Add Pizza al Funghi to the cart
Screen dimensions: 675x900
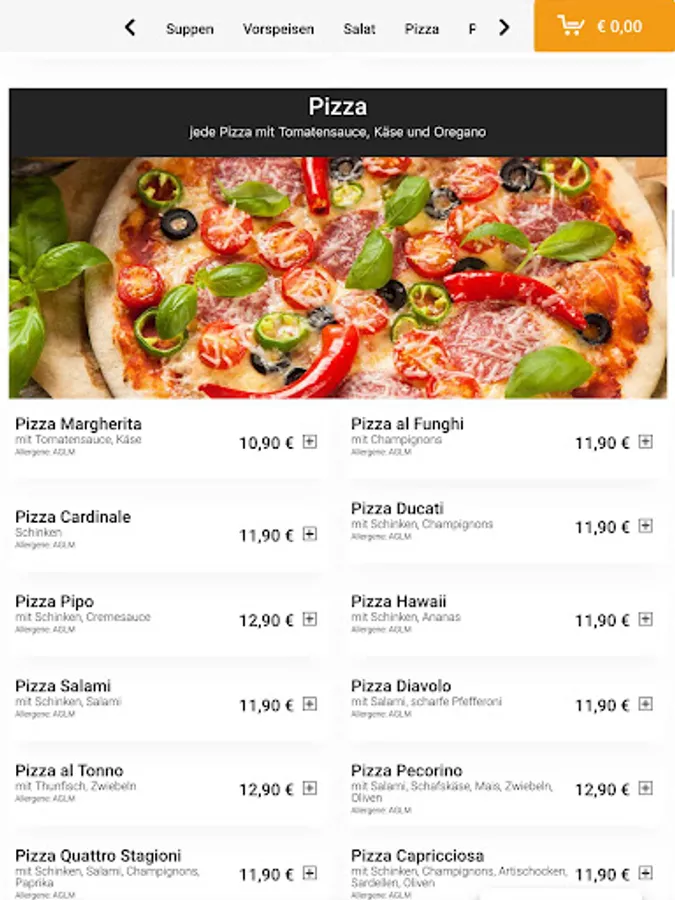coord(646,442)
